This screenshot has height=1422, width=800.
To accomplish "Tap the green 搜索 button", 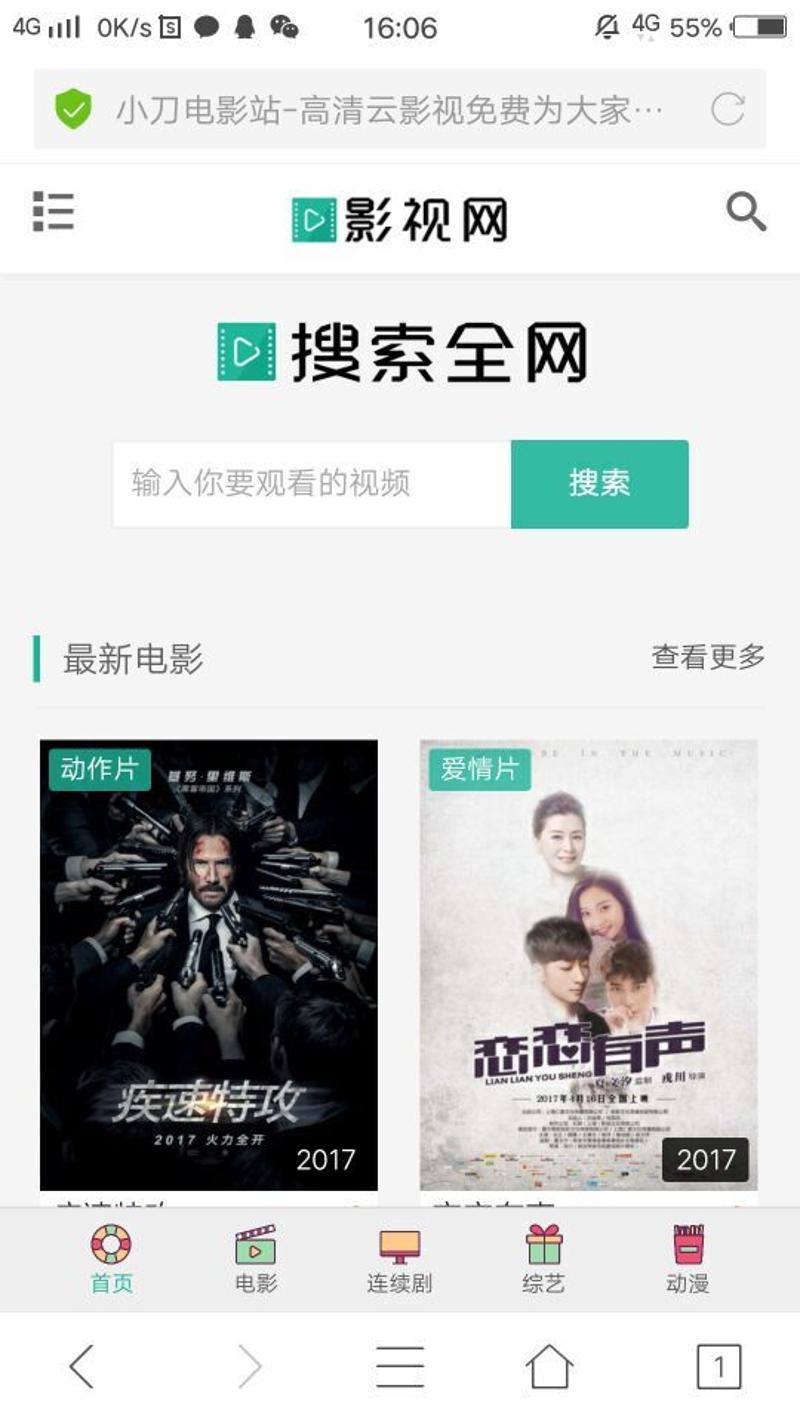I will pos(599,484).
